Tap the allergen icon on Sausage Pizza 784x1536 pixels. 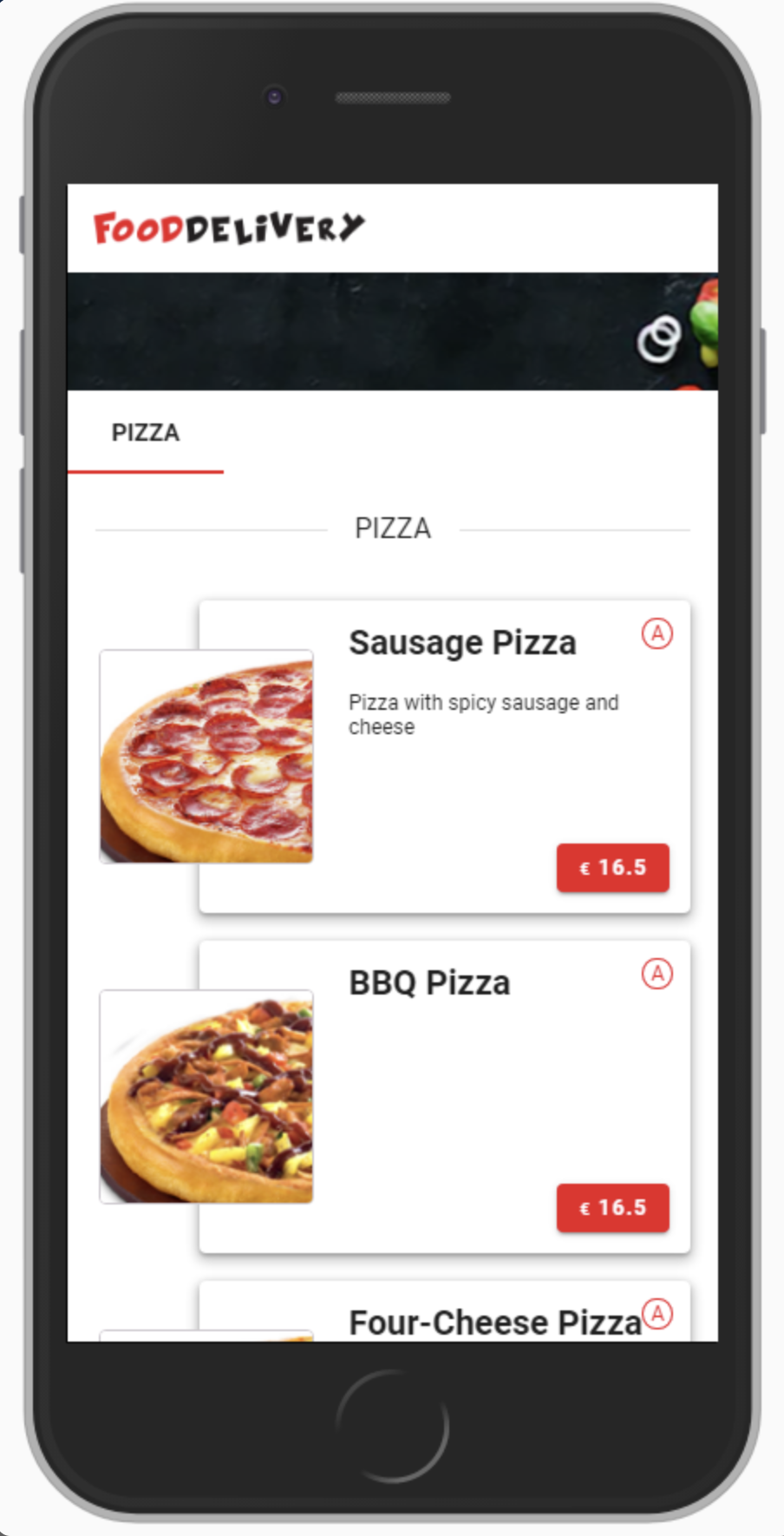tap(657, 633)
